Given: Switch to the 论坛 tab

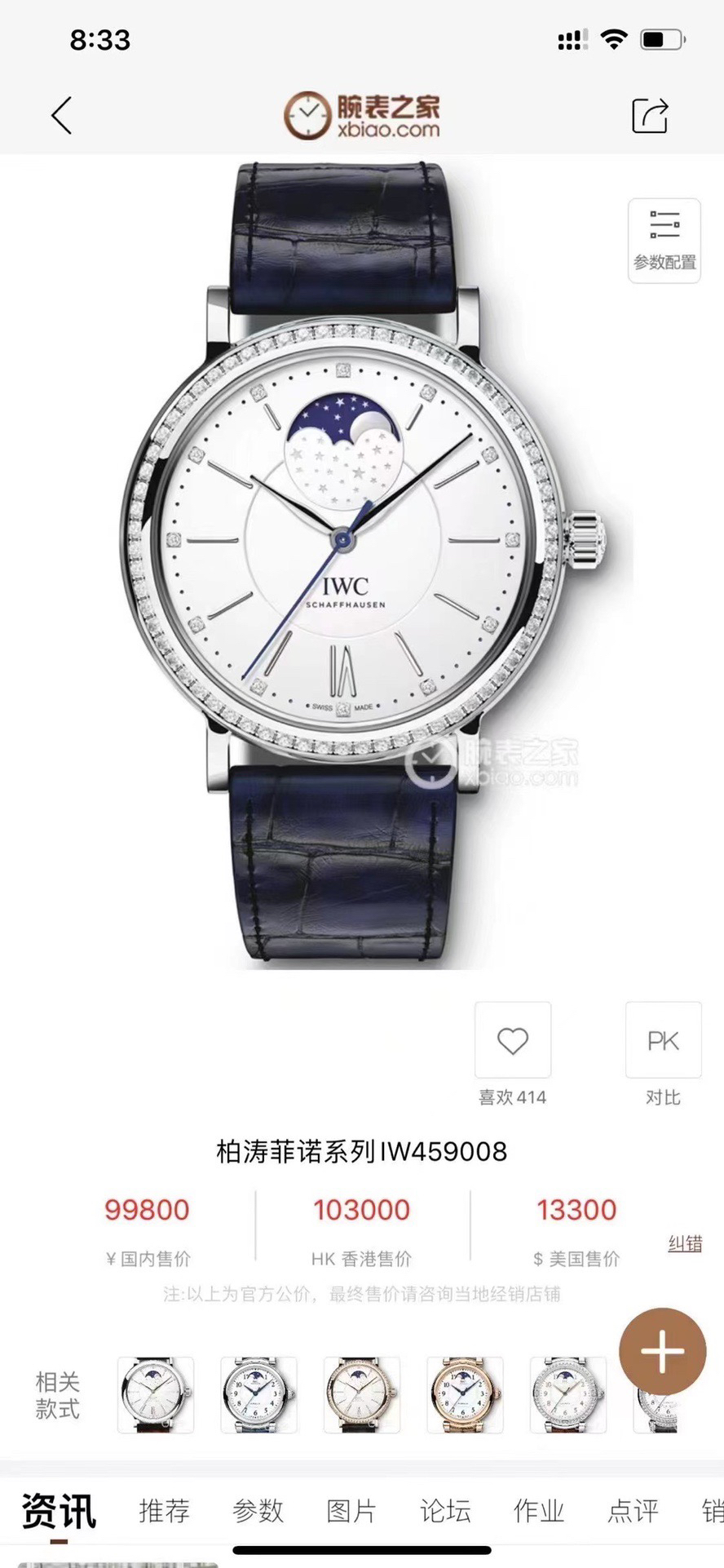Looking at the screenshot, I should pos(445,1512).
